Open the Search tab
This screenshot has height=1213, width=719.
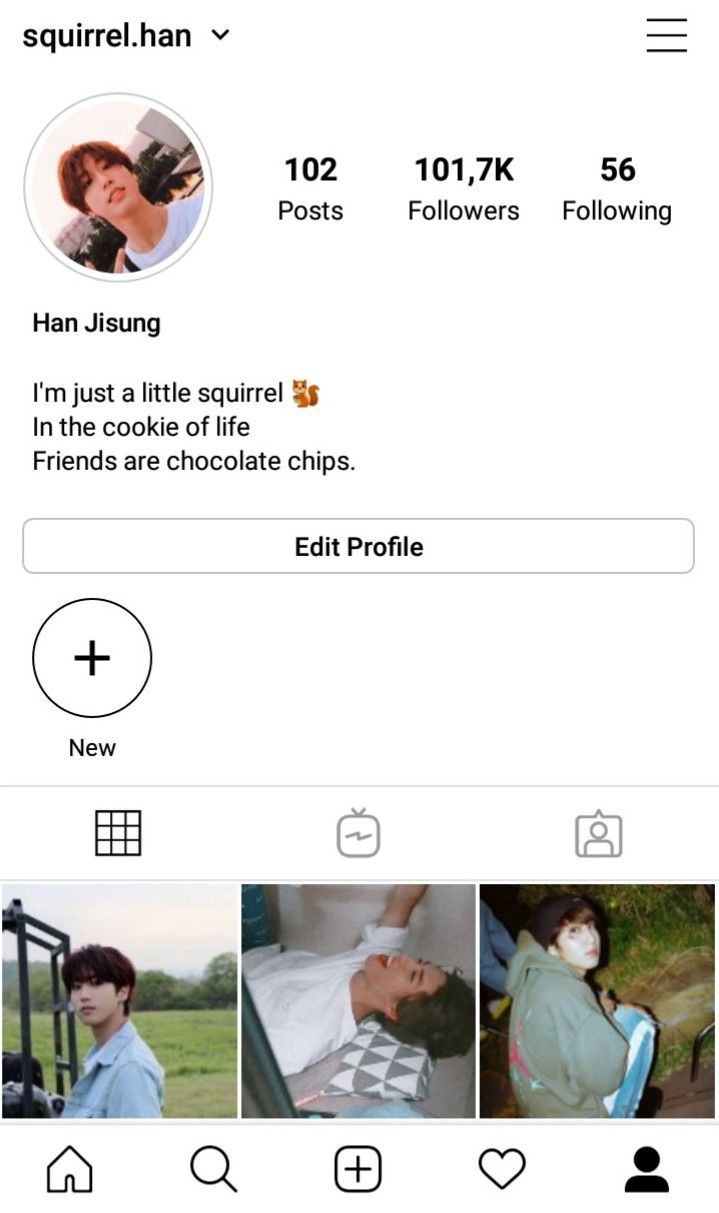(213, 1168)
